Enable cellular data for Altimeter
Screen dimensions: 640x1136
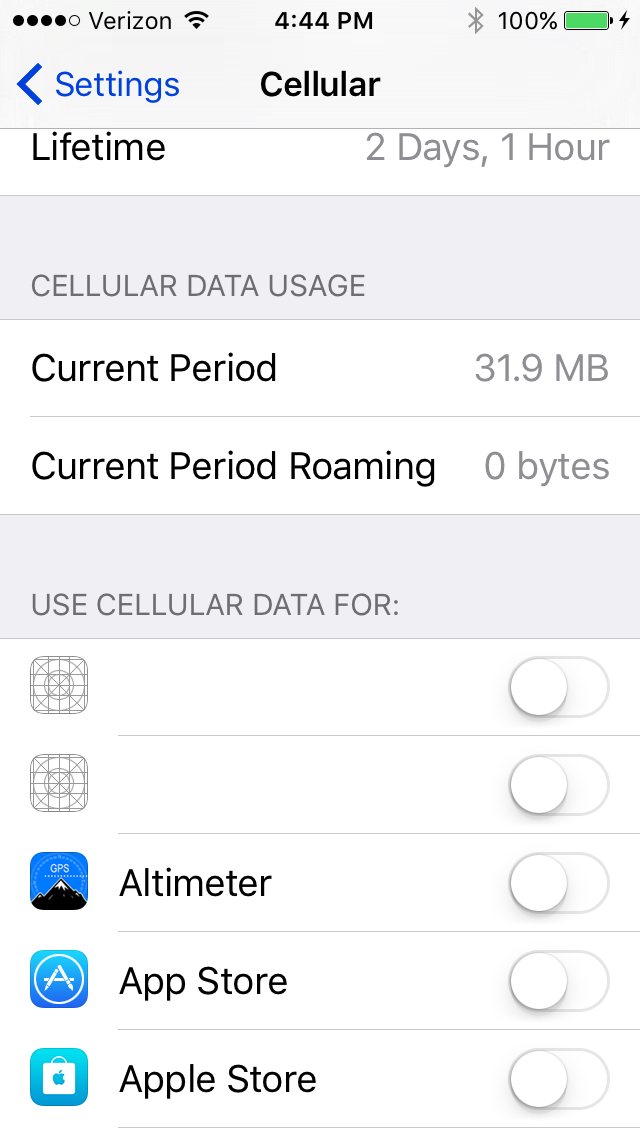click(558, 883)
